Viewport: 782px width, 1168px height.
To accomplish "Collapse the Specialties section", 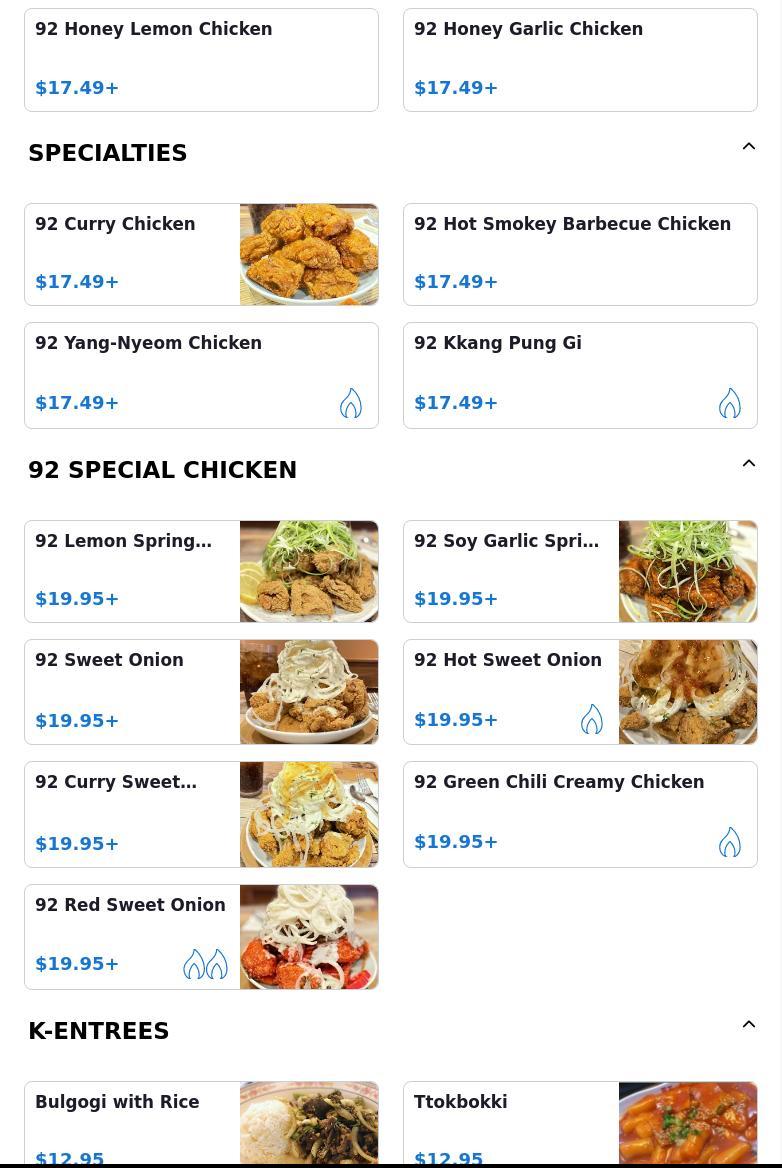I will pyautogui.click(x=748, y=147).
